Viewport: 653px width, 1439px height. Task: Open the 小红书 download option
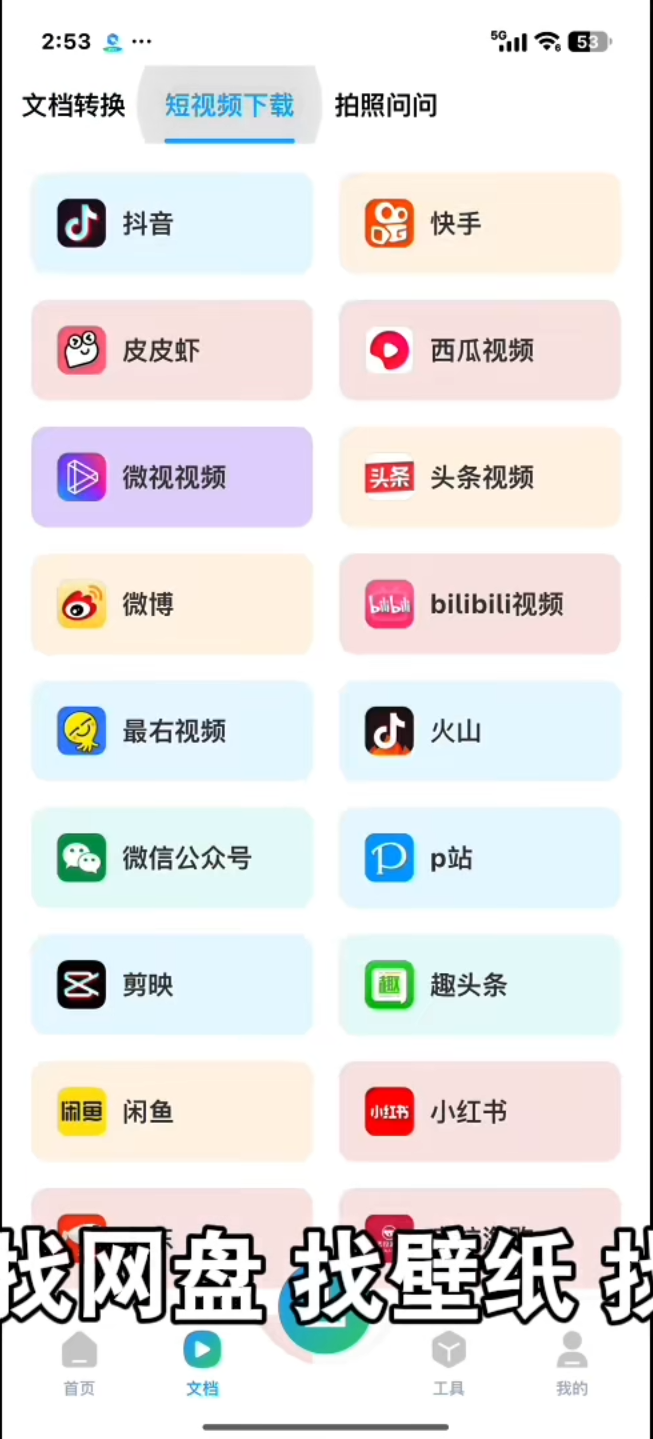pyautogui.click(x=480, y=1111)
